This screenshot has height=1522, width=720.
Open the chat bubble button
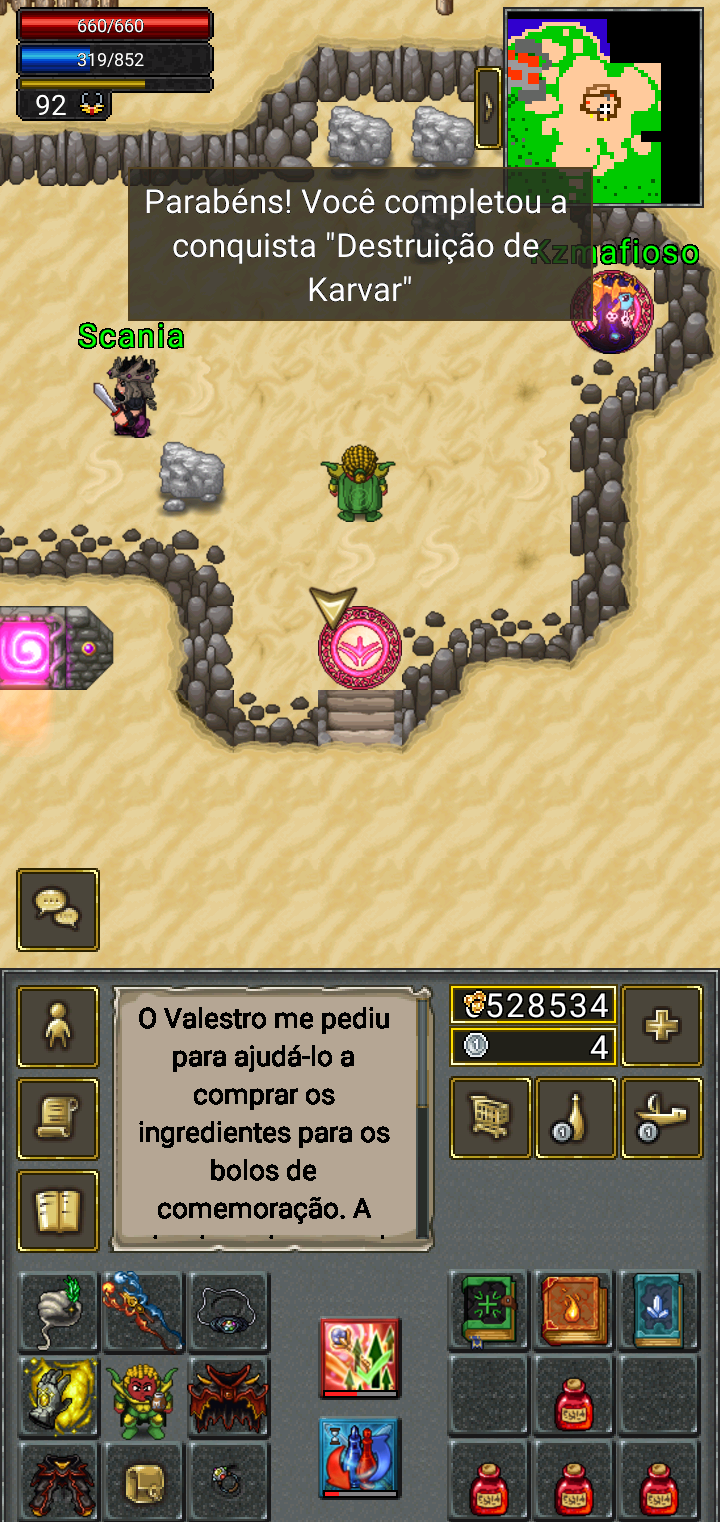coord(58,909)
